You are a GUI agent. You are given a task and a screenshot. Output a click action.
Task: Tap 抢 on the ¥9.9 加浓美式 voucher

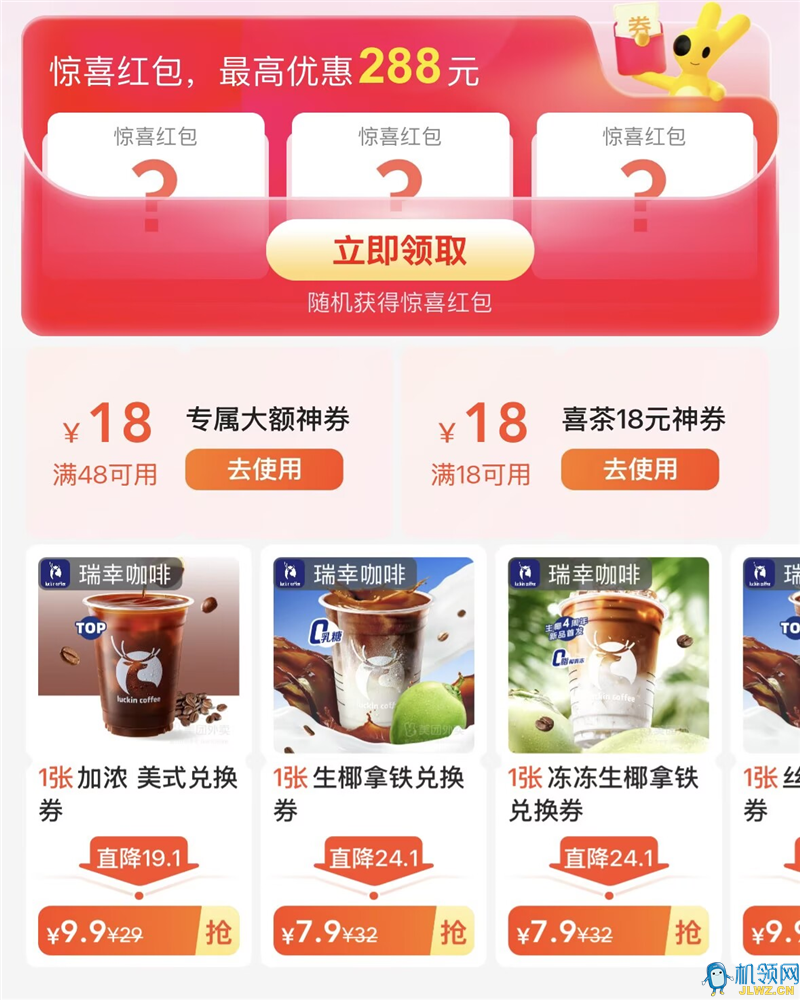click(219, 933)
